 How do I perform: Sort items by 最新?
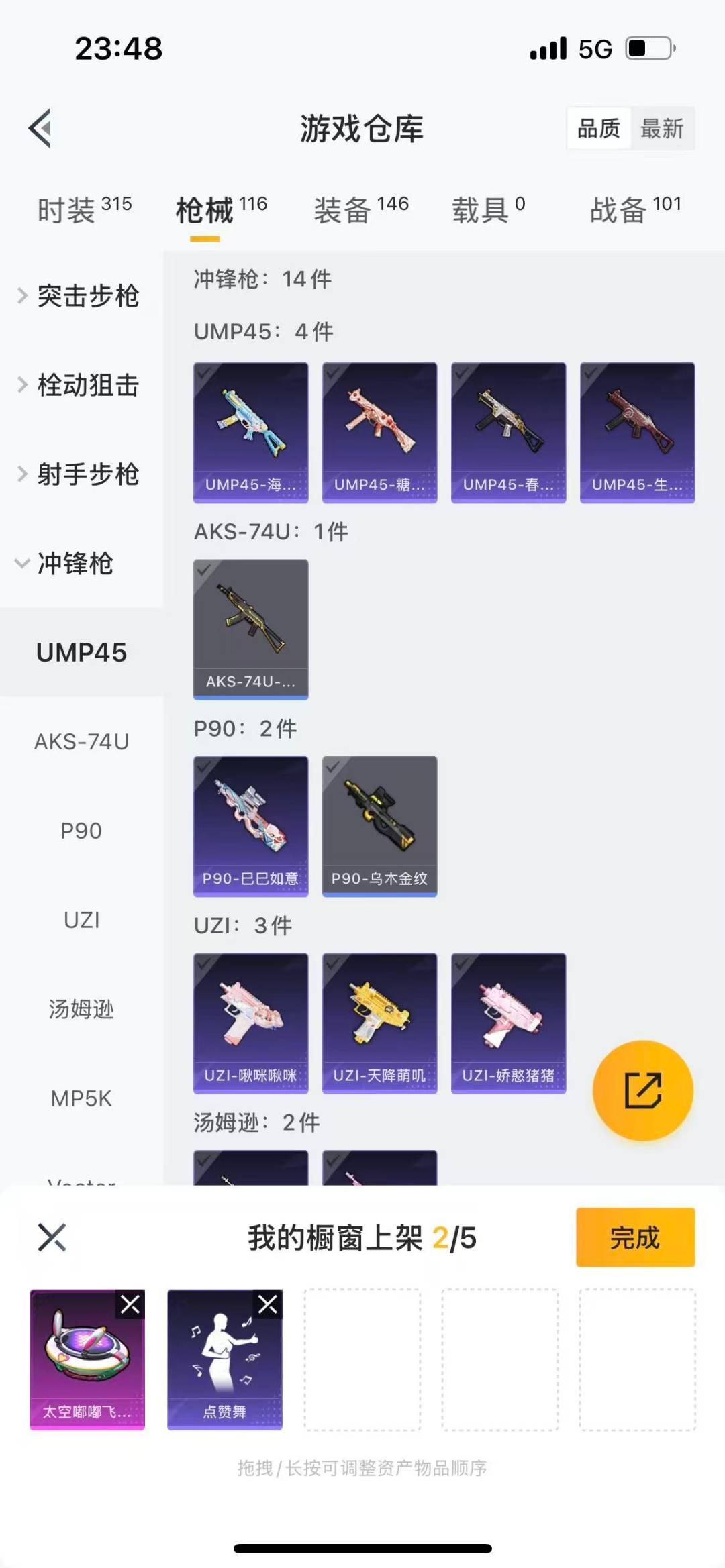click(662, 129)
